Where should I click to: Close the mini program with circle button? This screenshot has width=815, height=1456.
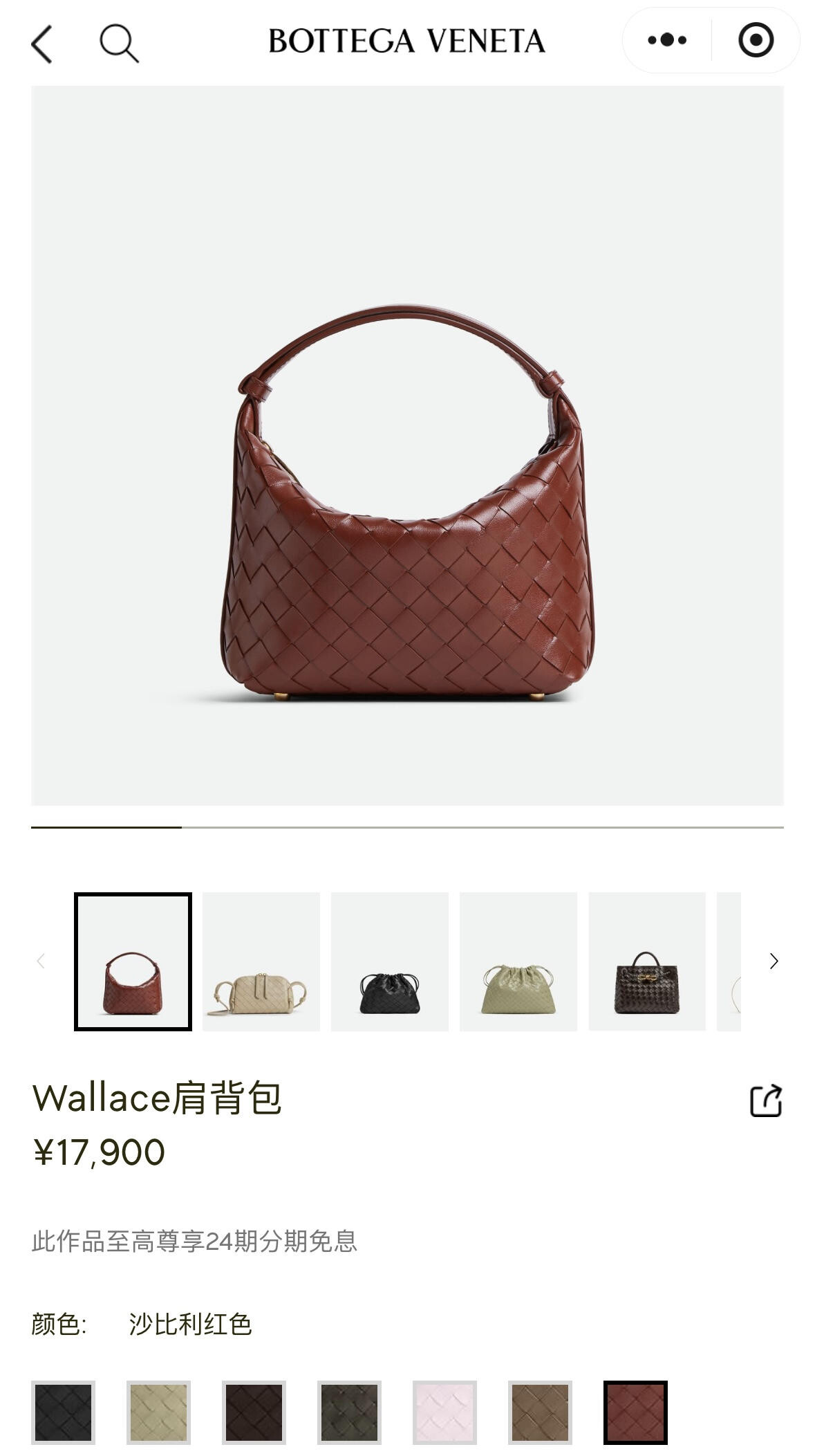(756, 40)
